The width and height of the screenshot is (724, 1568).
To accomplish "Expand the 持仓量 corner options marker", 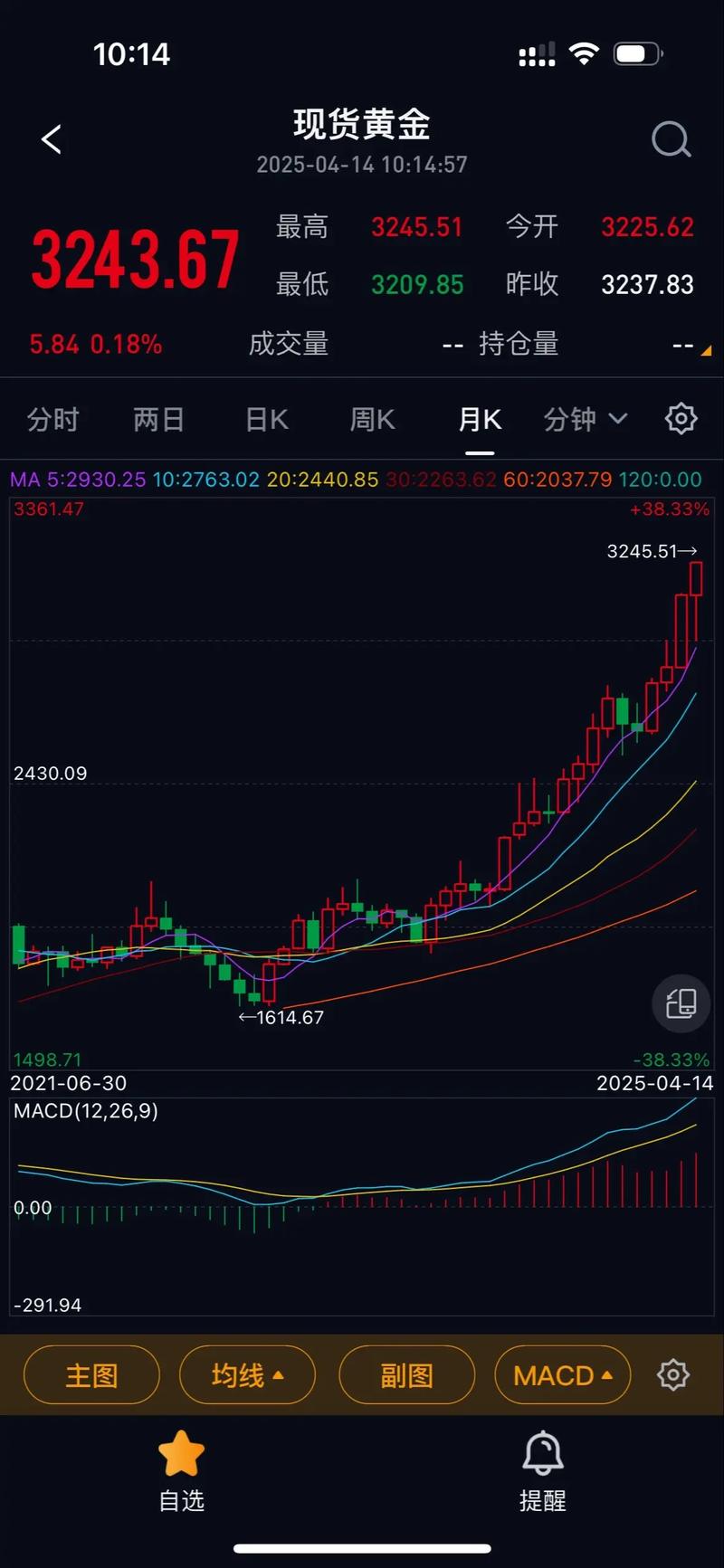I will (709, 348).
